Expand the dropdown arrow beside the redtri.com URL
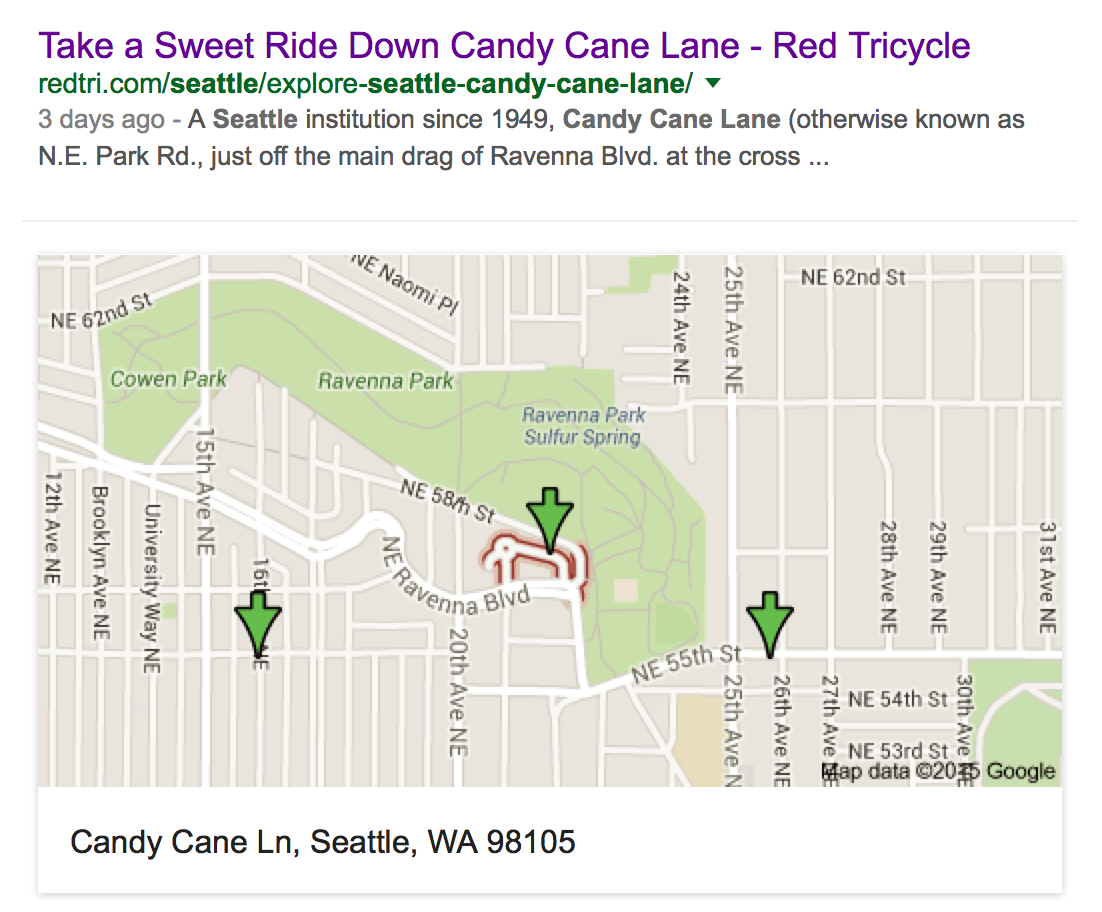 713,82
